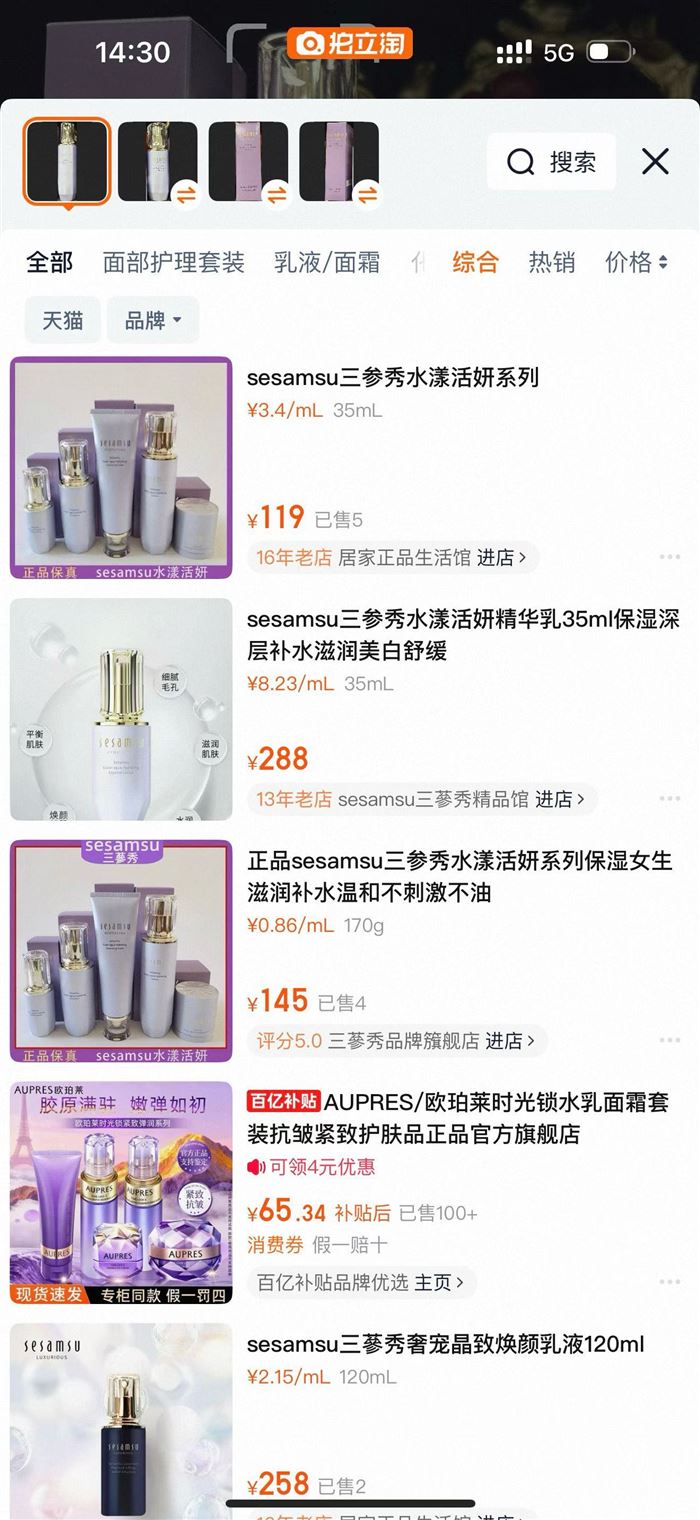This screenshot has width=700, height=1520.
Task: View the ¥145 正品sesamsu水漾活妍系列 listing
Action: [x=460, y=876]
